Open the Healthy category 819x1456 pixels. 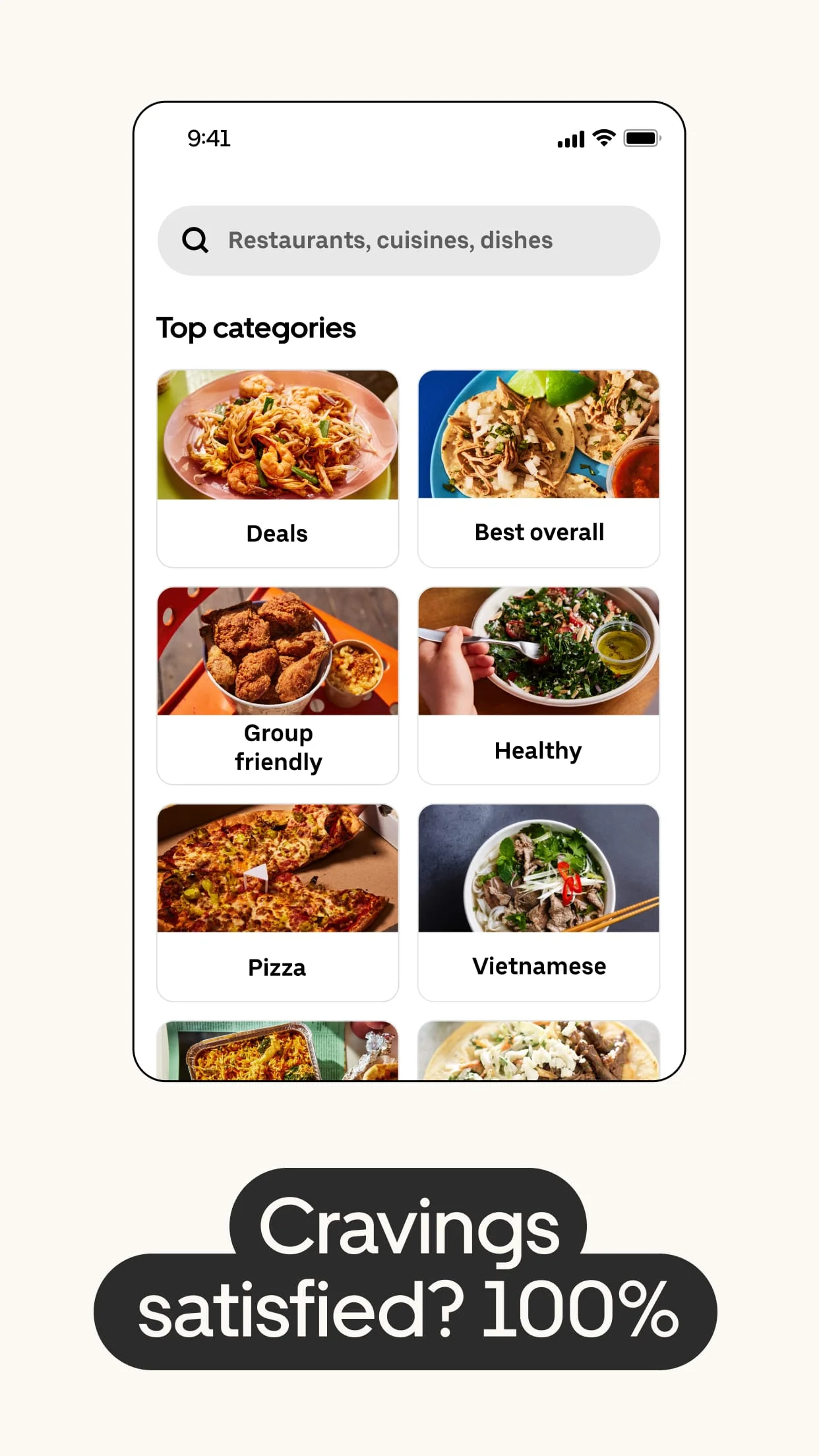538,653
